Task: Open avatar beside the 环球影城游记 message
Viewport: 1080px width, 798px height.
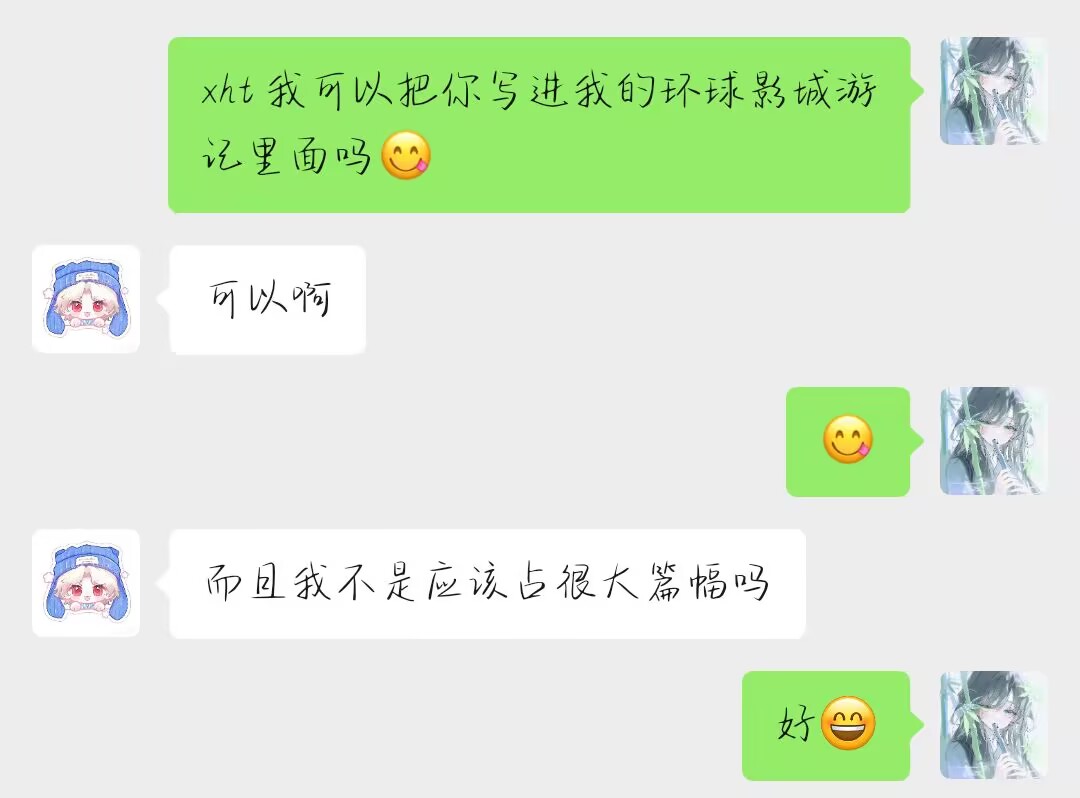Action: tap(993, 91)
